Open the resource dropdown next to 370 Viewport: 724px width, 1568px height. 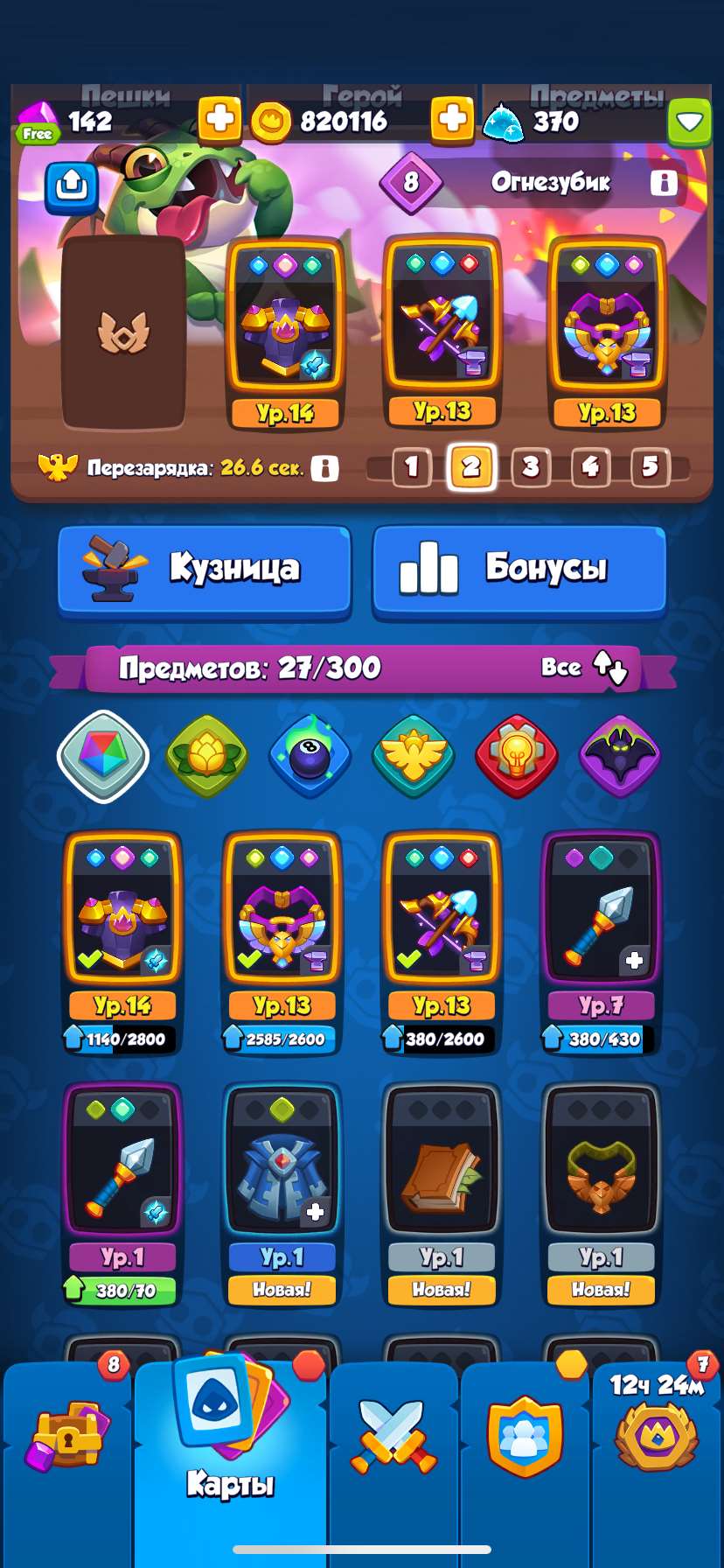[x=688, y=122]
